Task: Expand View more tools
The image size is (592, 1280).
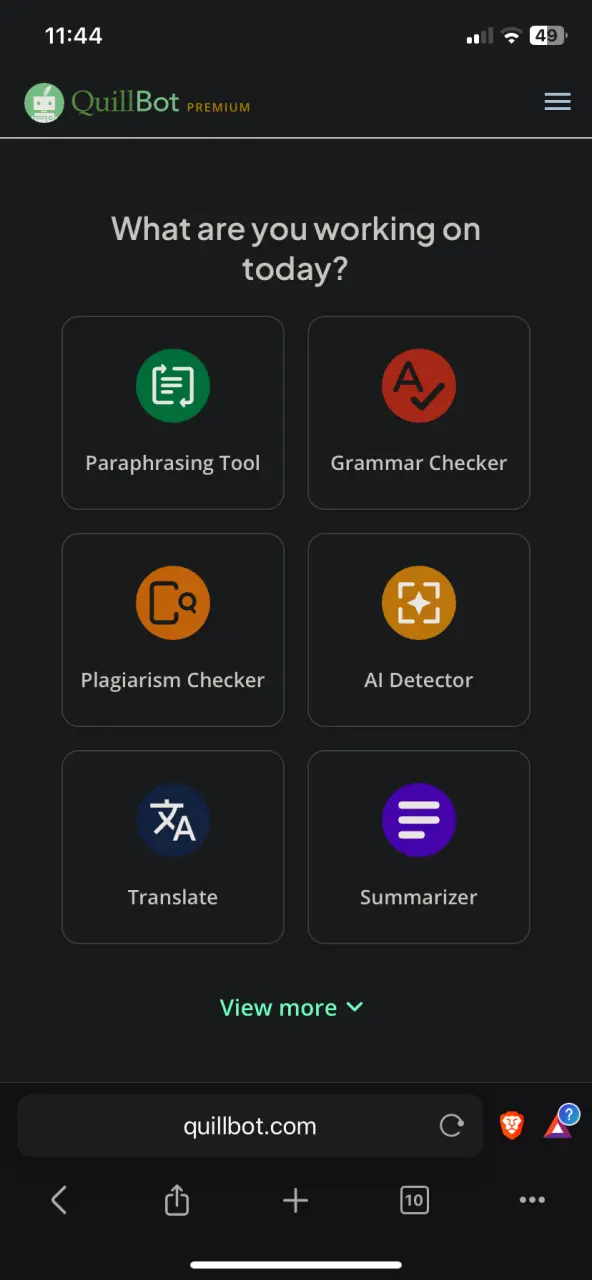Action: click(292, 1008)
